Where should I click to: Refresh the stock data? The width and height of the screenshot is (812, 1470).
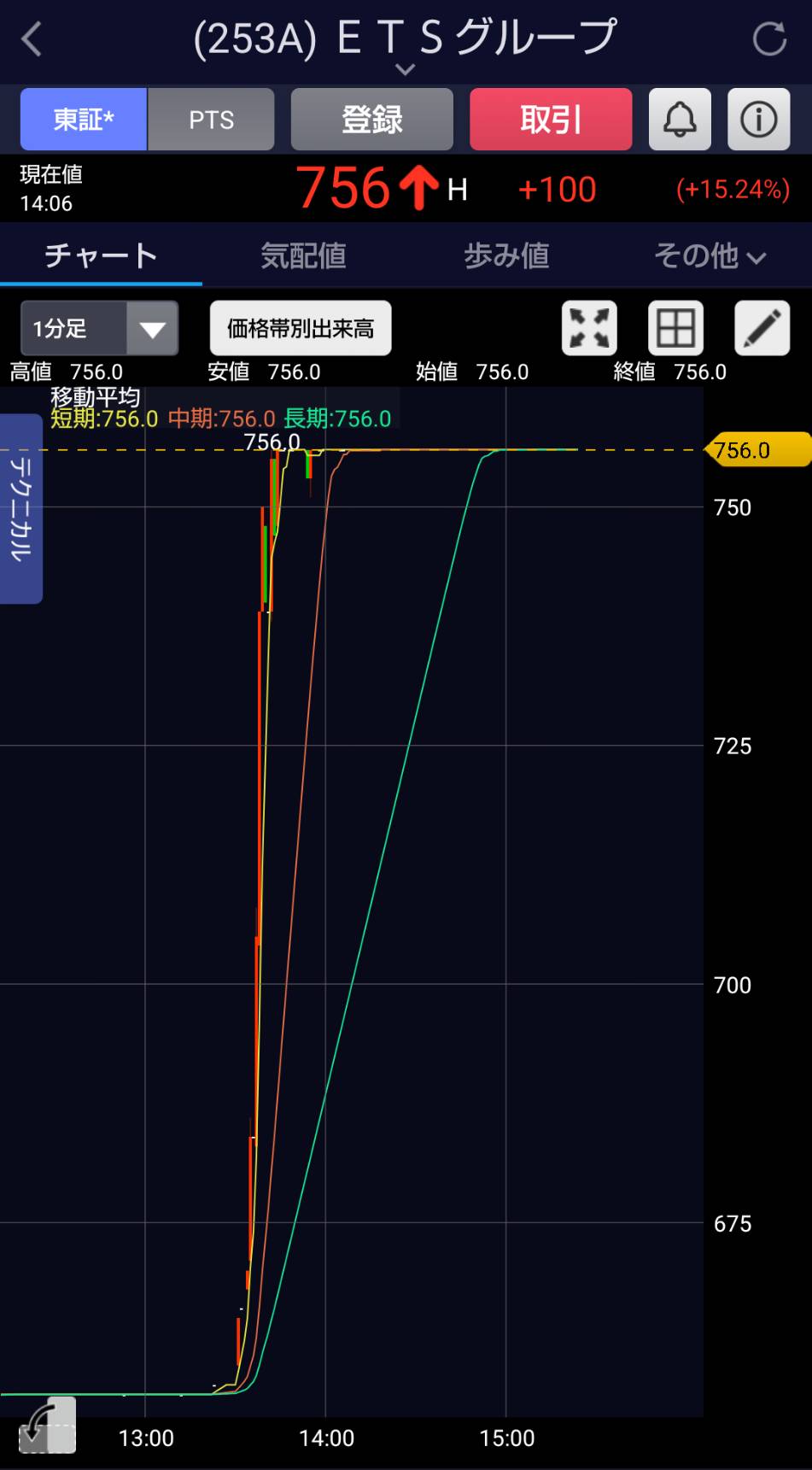click(x=769, y=39)
